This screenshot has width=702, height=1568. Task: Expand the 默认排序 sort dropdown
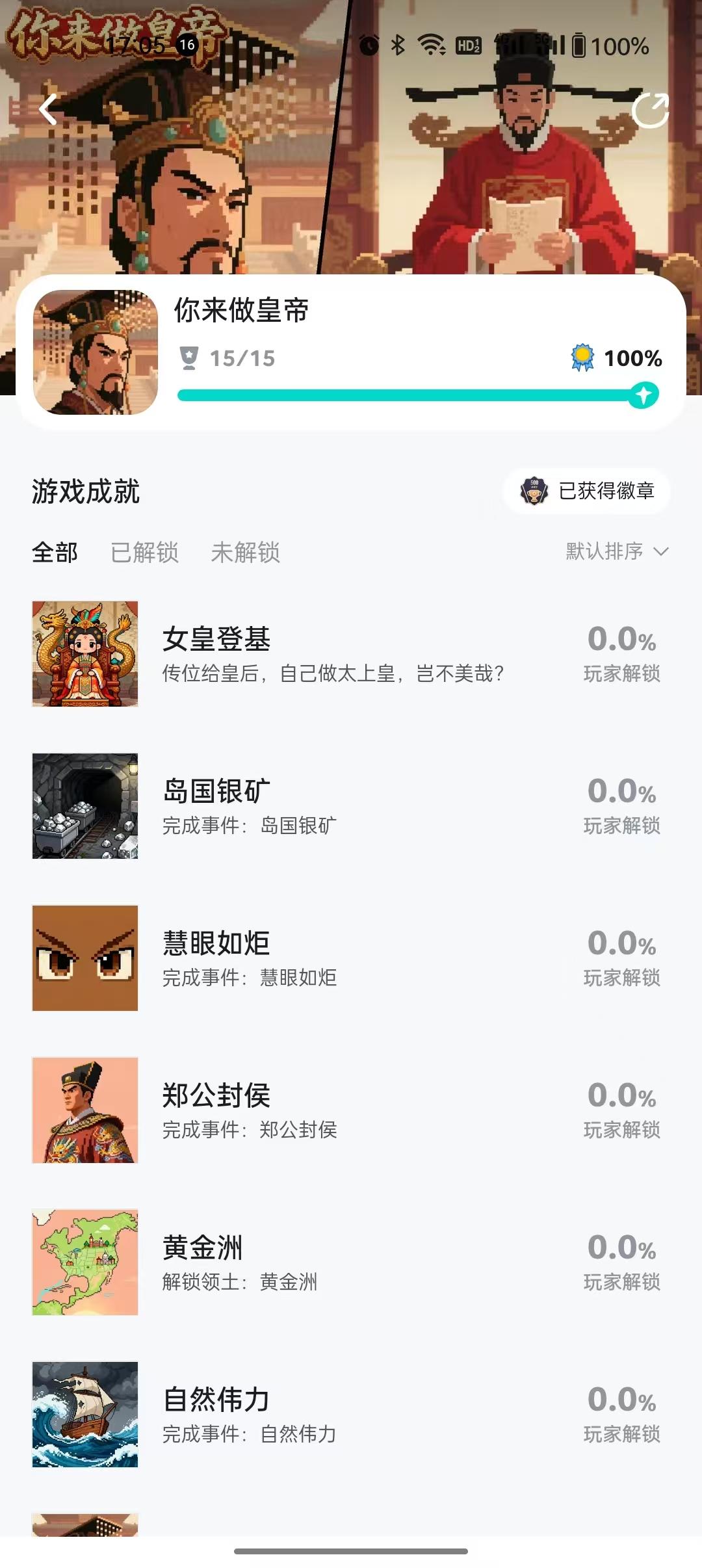(x=616, y=552)
